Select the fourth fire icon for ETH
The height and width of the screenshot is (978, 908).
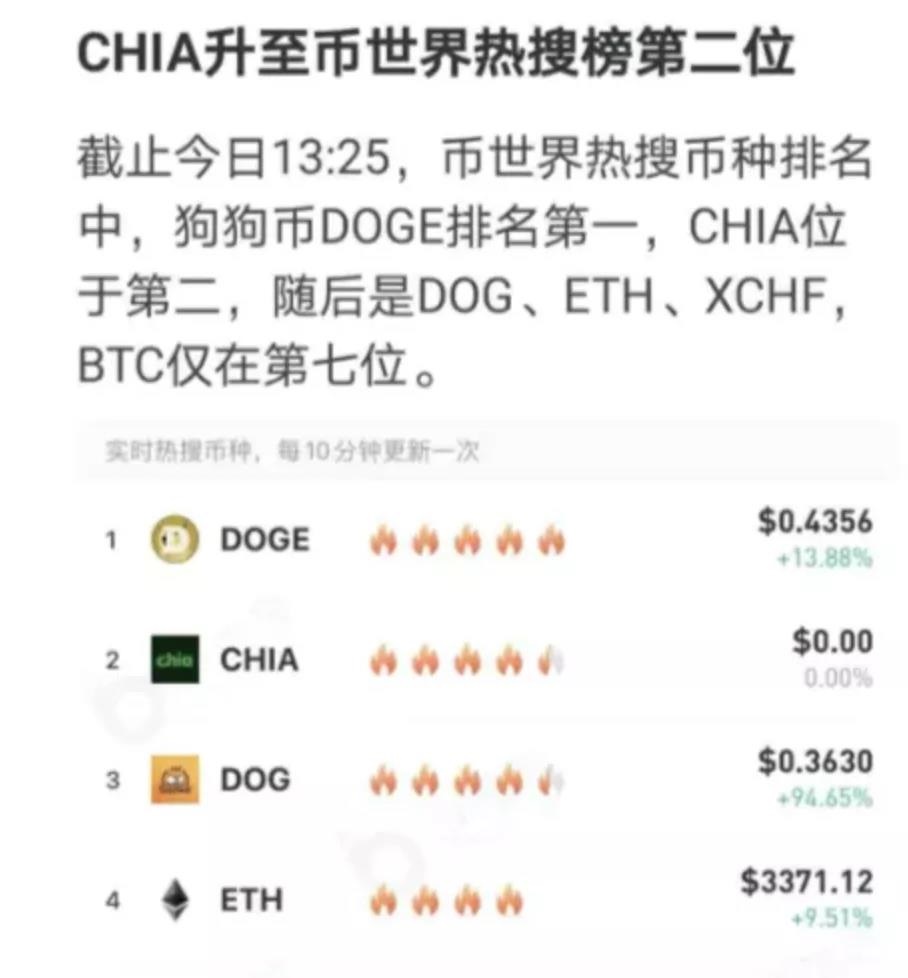tap(507, 900)
